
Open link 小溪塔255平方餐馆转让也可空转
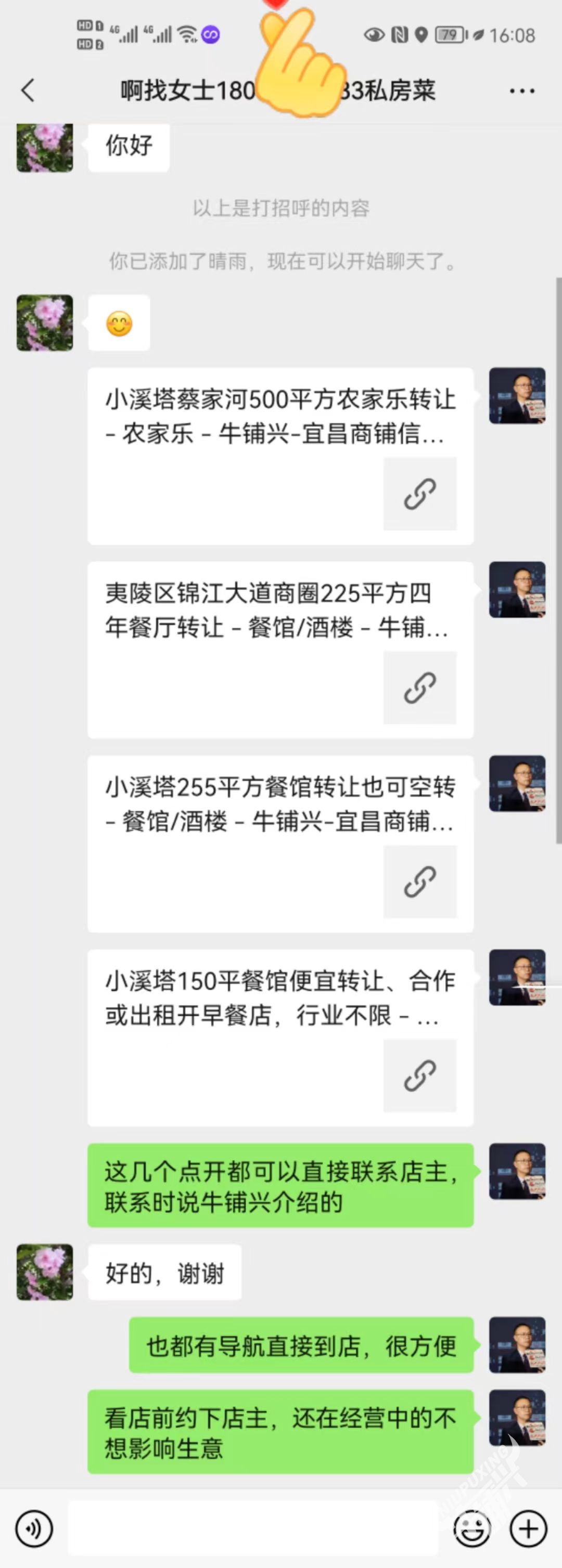[x=280, y=844]
